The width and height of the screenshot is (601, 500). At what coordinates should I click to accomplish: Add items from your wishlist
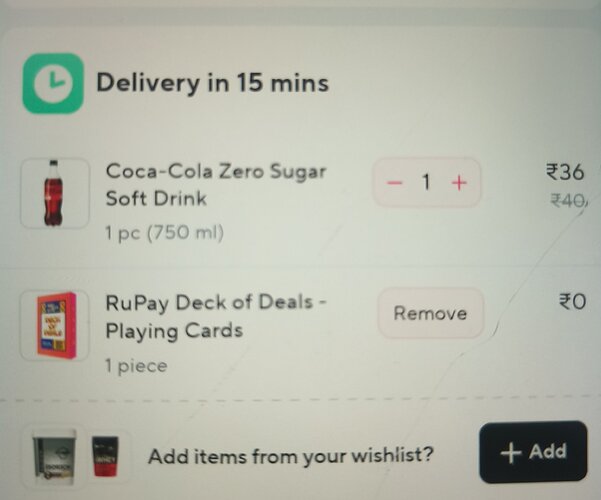pyautogui.click(x=533, y=452)
